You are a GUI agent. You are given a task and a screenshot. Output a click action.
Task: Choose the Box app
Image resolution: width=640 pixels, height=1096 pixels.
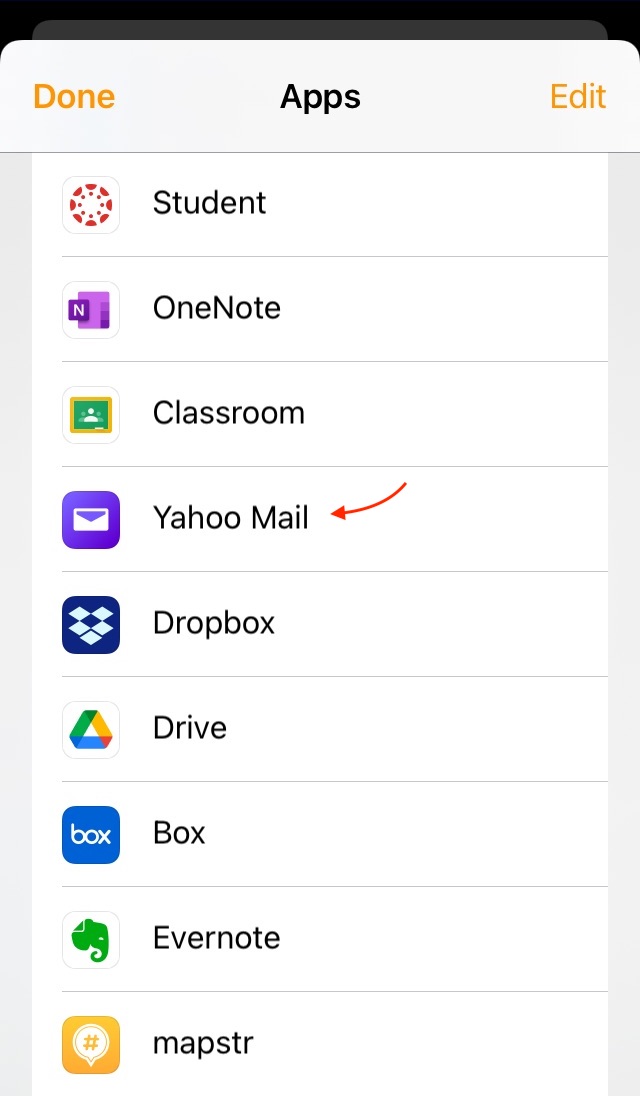pos(179,833)
